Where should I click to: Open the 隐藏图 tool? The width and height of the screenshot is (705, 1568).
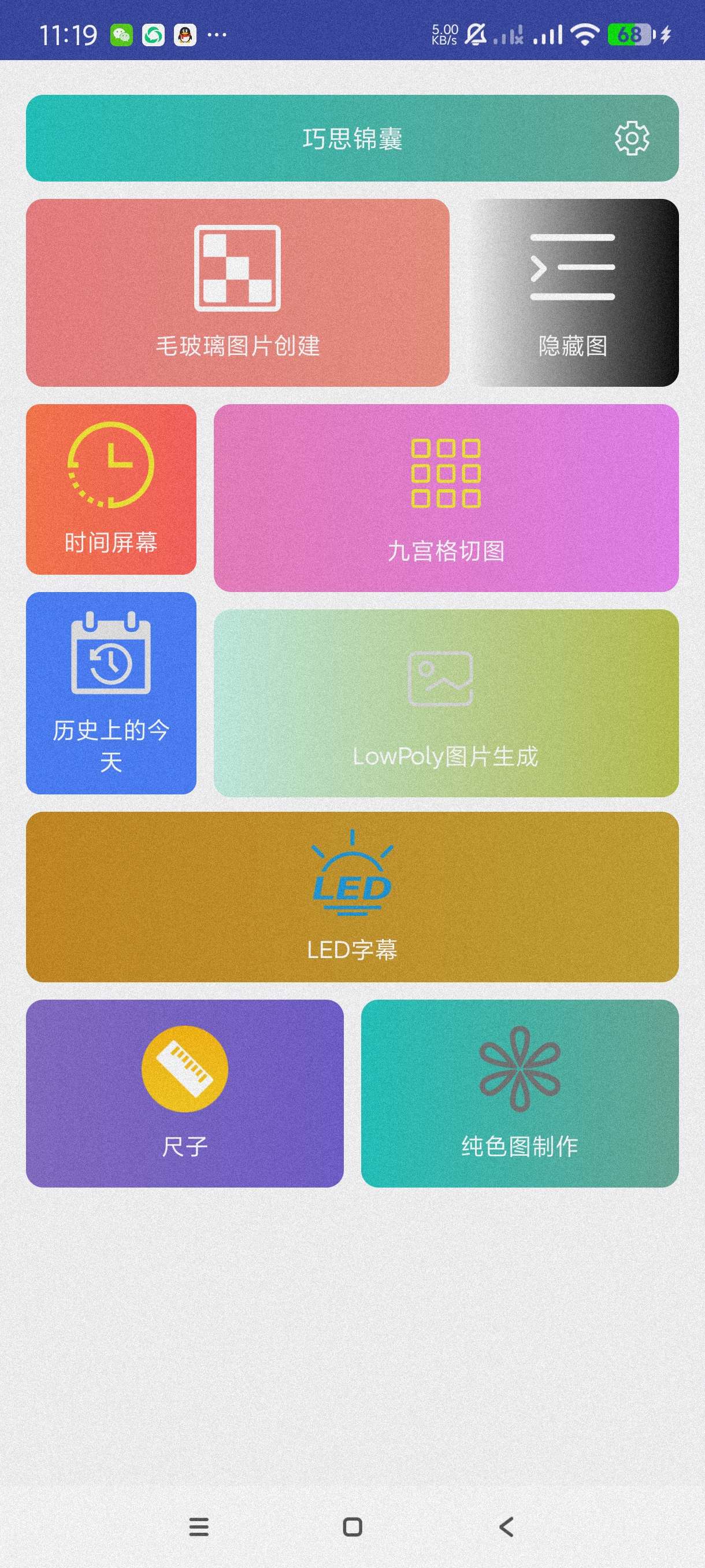click(573, 292)
